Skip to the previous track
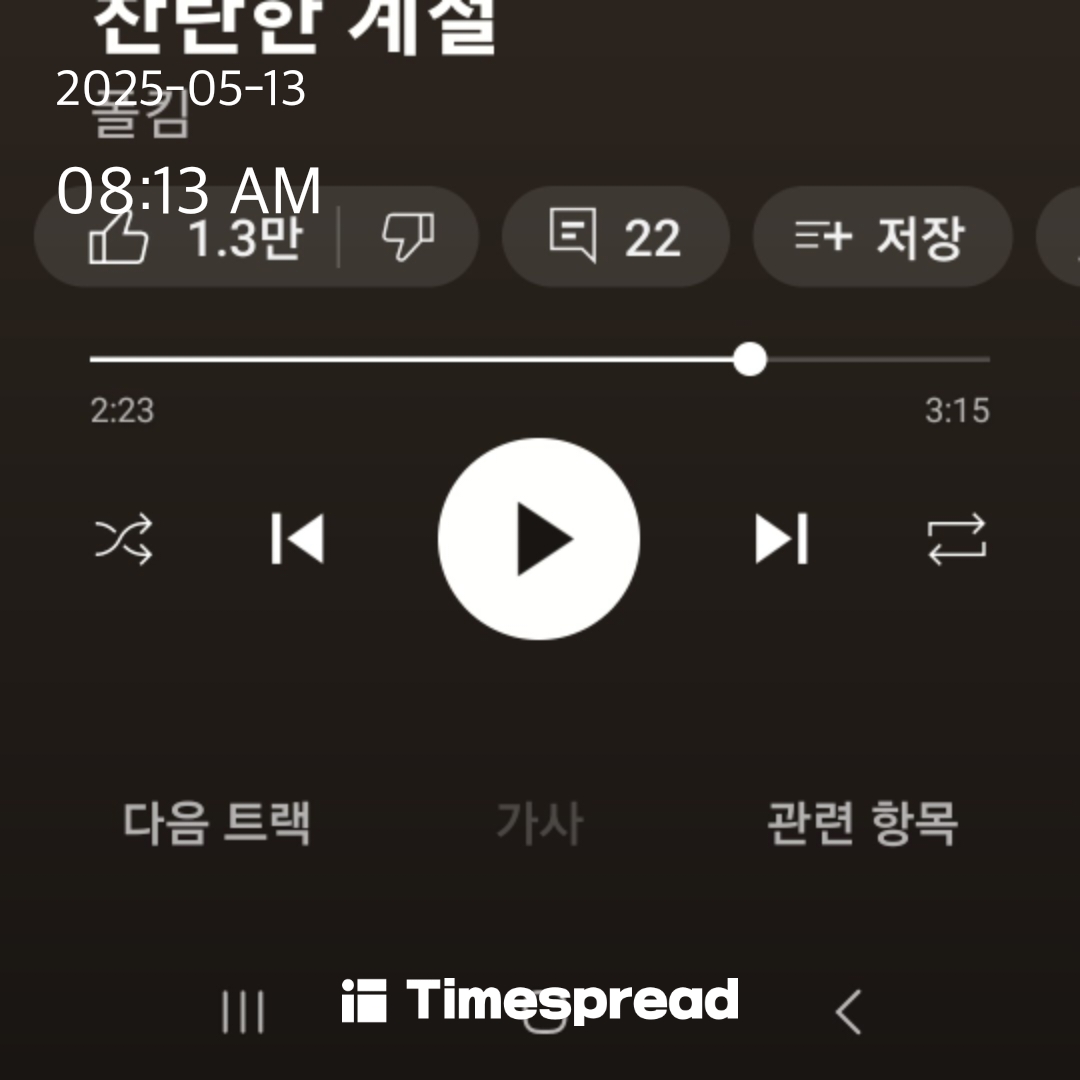 click(x=297, y=540)
